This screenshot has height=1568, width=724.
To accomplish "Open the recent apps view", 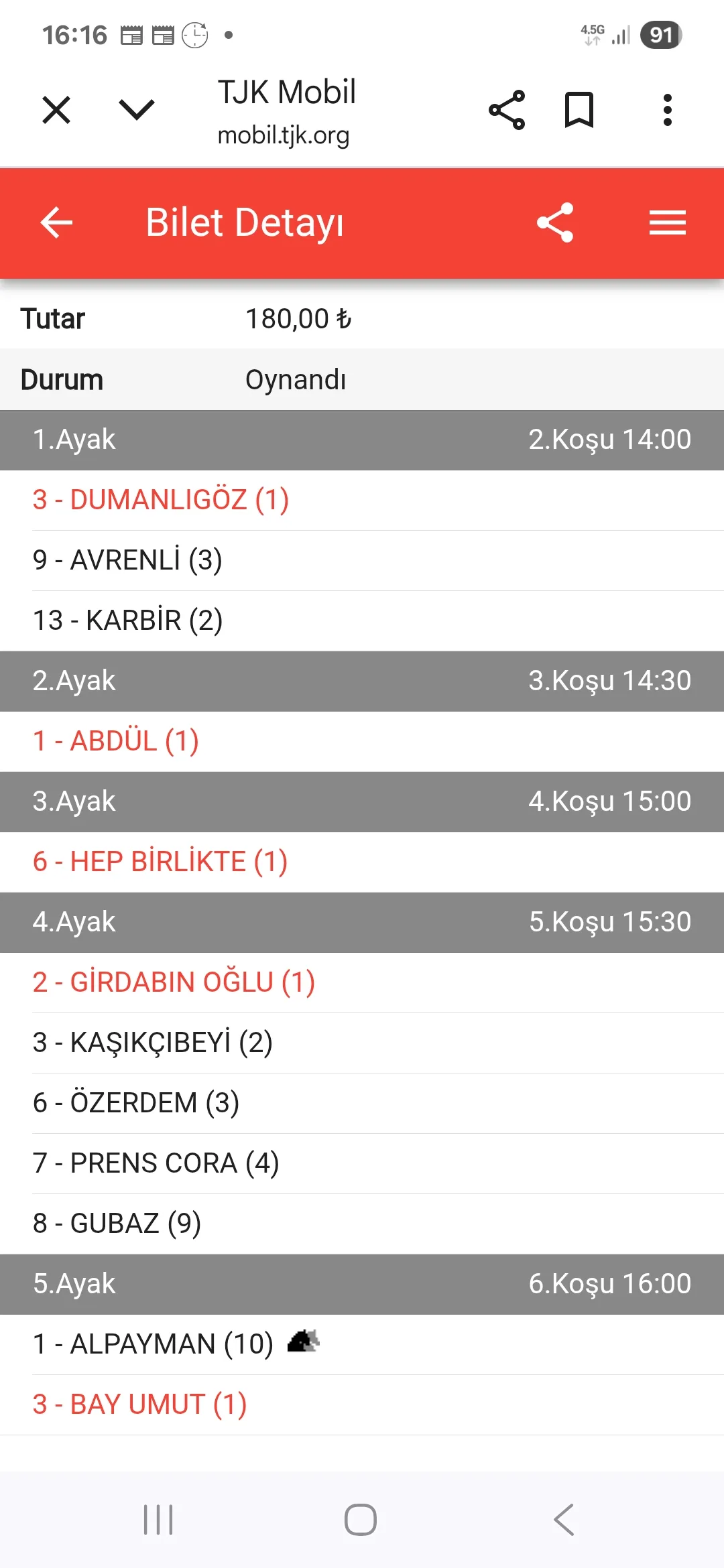I will (158, 1519).
